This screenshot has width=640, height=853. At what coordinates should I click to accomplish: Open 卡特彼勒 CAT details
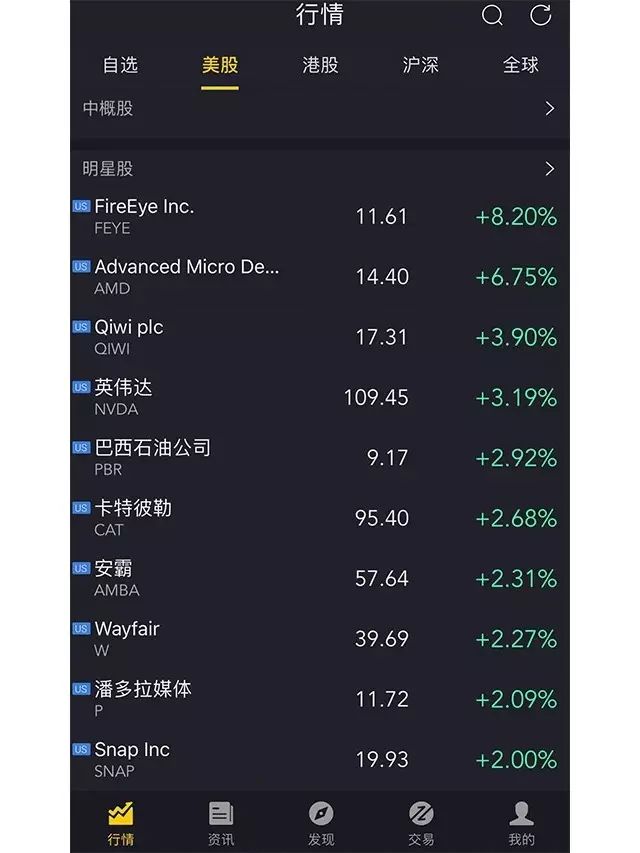tap(320, 518)
